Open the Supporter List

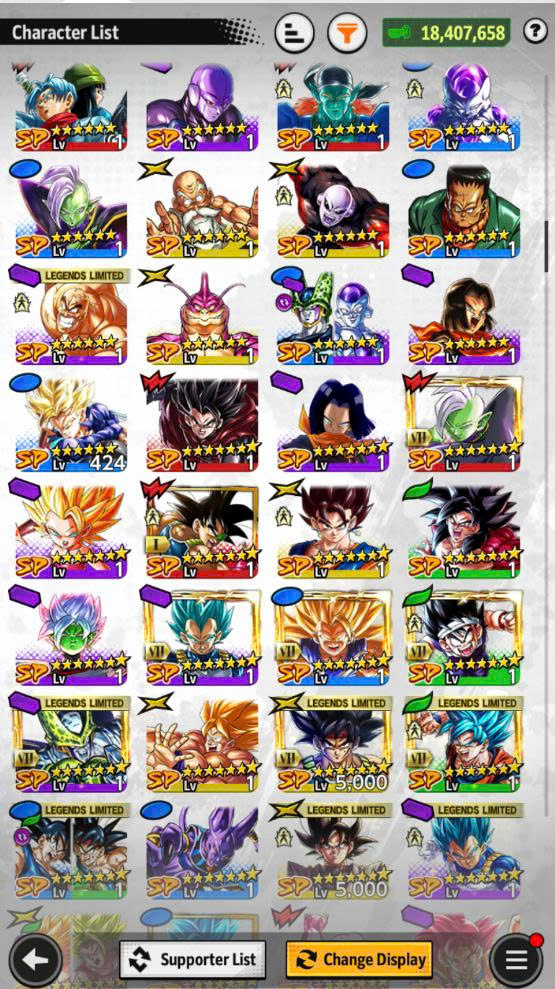[x=192, y=959]
